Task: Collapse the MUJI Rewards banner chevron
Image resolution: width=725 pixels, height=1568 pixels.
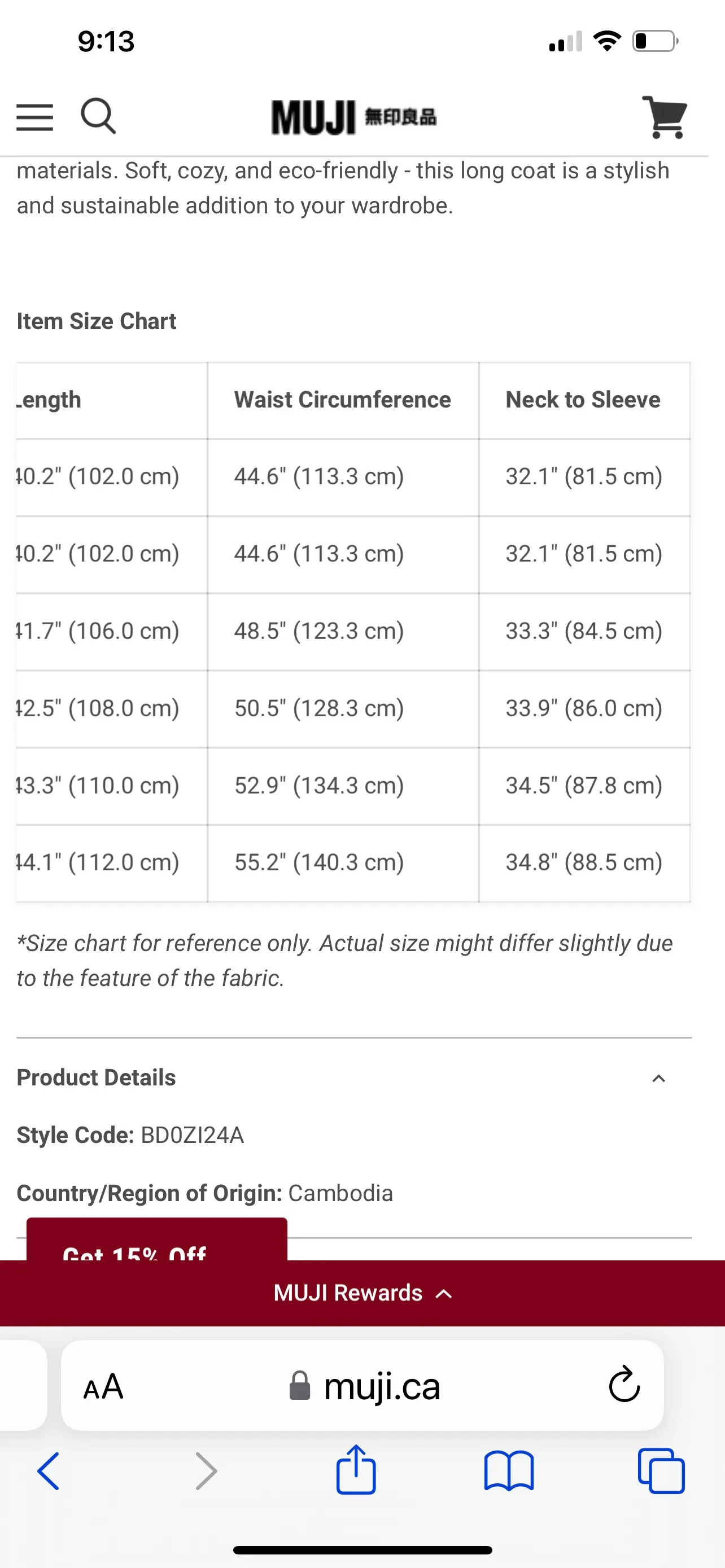Action: pyautogui.click(x=444, y=1294)
